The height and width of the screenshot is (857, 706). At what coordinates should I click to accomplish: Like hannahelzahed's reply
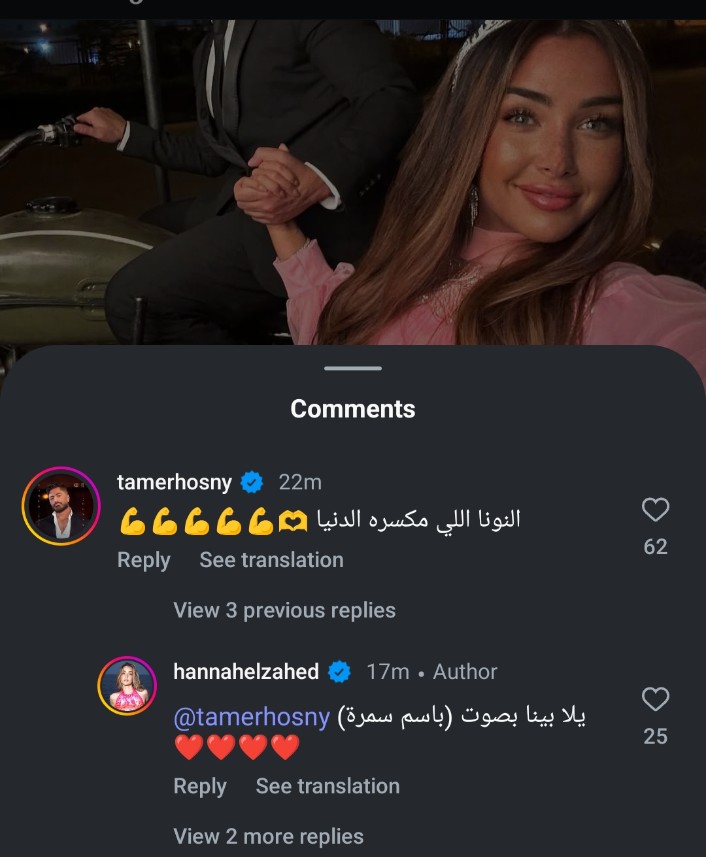[x=655, y=699]
